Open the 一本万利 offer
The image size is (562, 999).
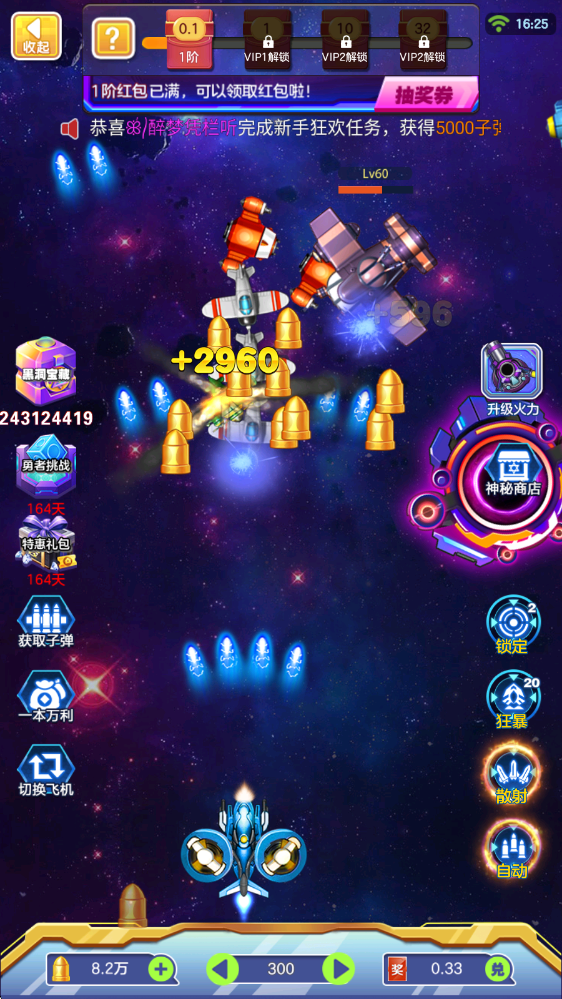(46, 697)
